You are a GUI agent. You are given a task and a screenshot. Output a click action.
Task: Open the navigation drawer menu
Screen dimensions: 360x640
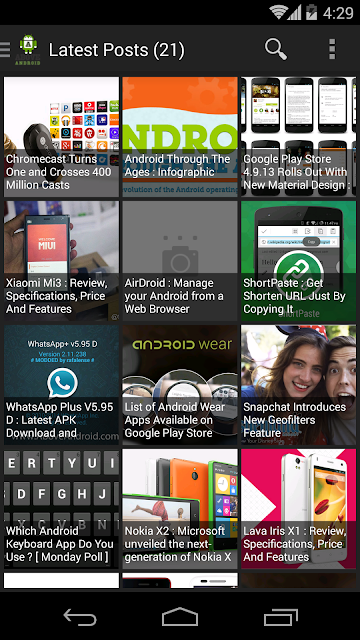coord(5,49)
